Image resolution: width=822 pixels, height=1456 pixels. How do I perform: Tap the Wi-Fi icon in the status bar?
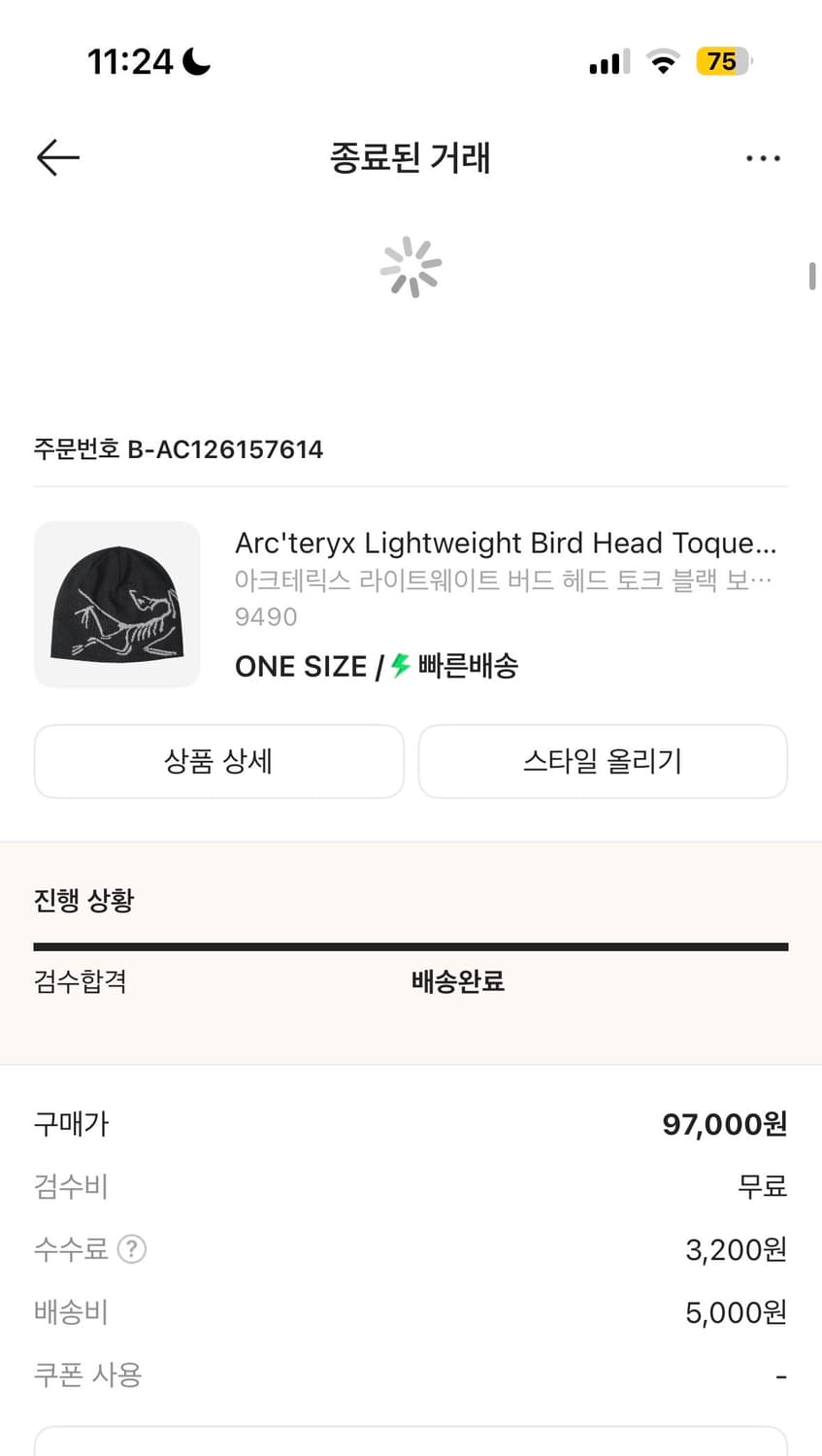663,60
